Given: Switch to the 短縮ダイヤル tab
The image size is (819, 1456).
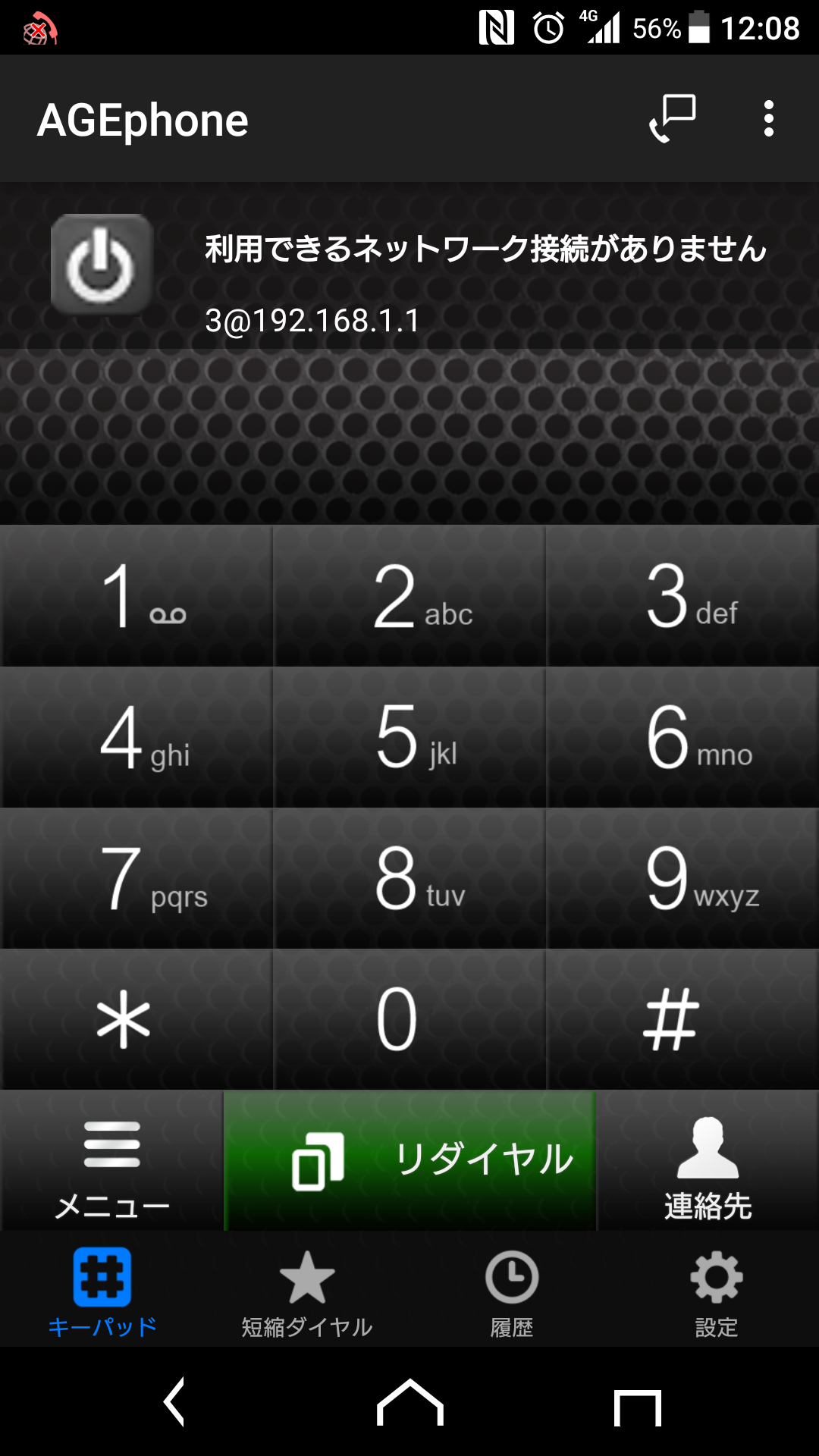Looking at the screenshot, I should point(307,1291).
